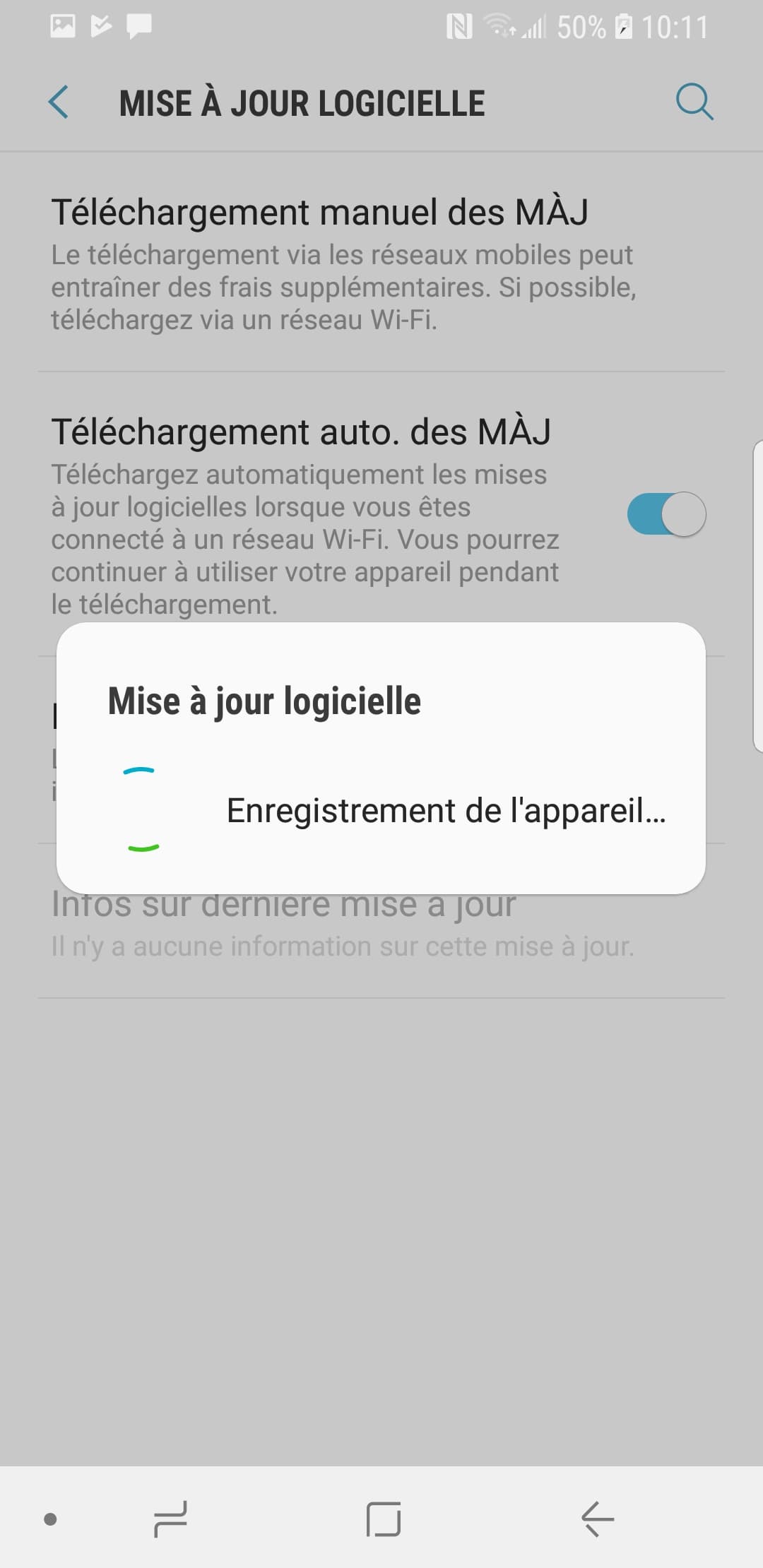Tap the system back arrow

pos(597,1519)
